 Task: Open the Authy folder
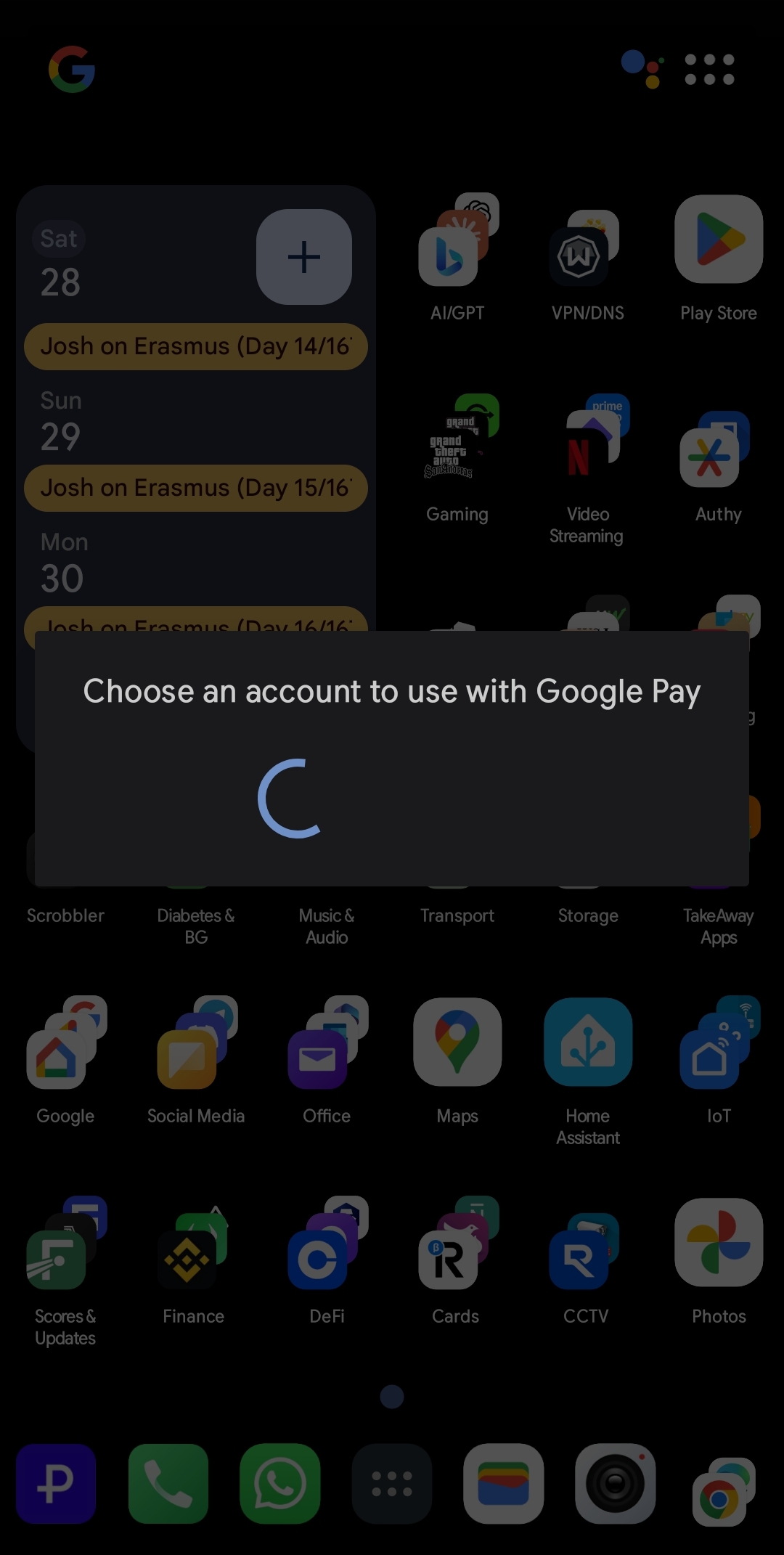(x=717, y=450)
